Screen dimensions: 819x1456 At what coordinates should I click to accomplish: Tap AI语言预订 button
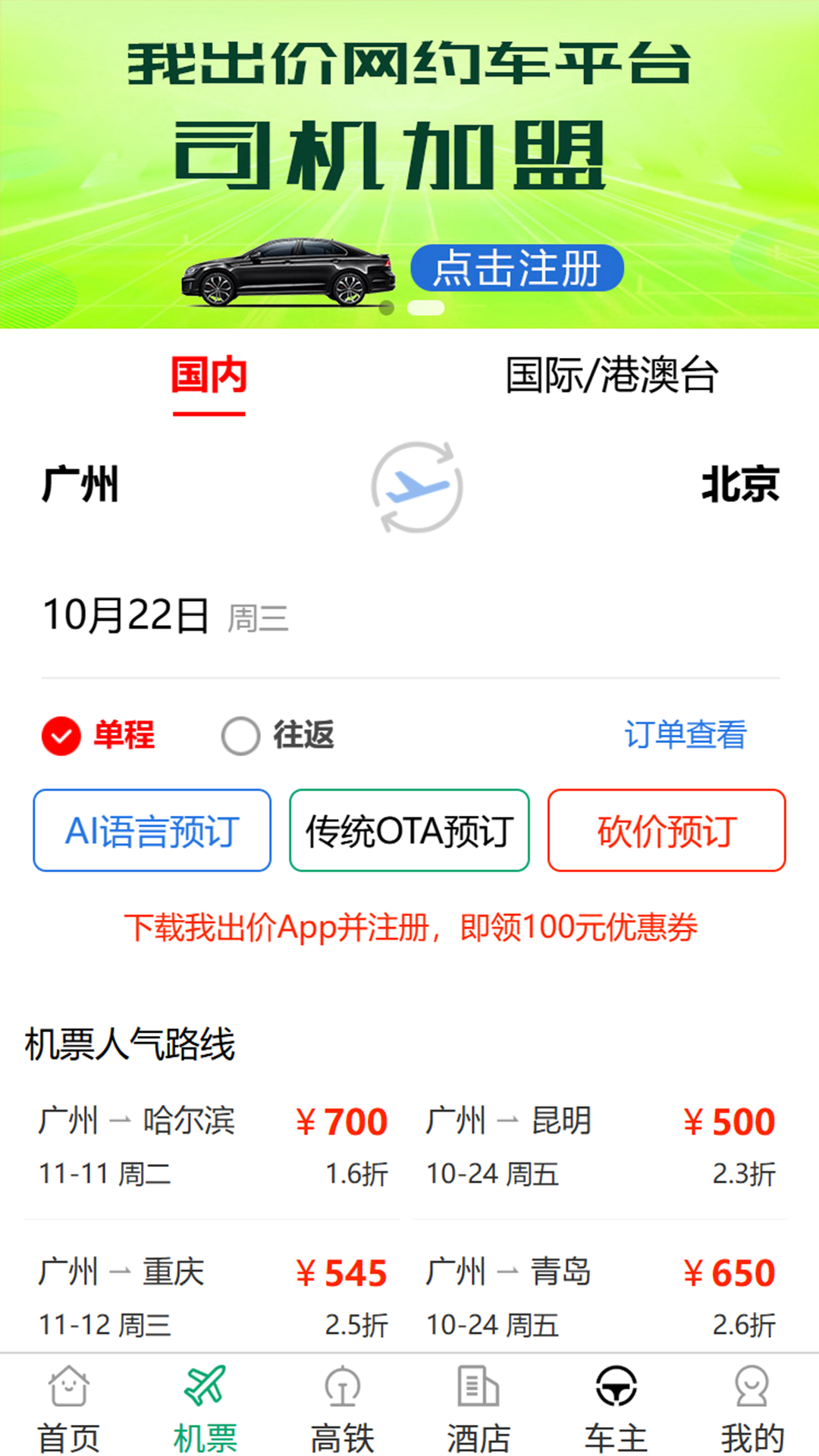[152, 831]
